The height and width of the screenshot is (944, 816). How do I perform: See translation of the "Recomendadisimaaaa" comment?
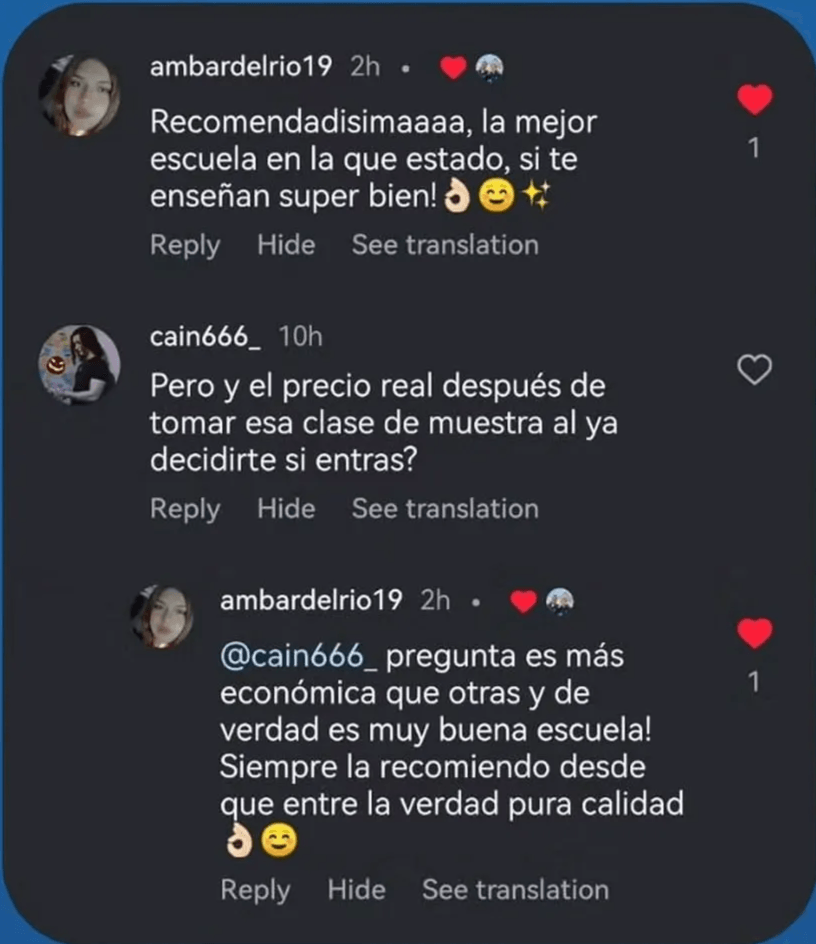[445, 245]
